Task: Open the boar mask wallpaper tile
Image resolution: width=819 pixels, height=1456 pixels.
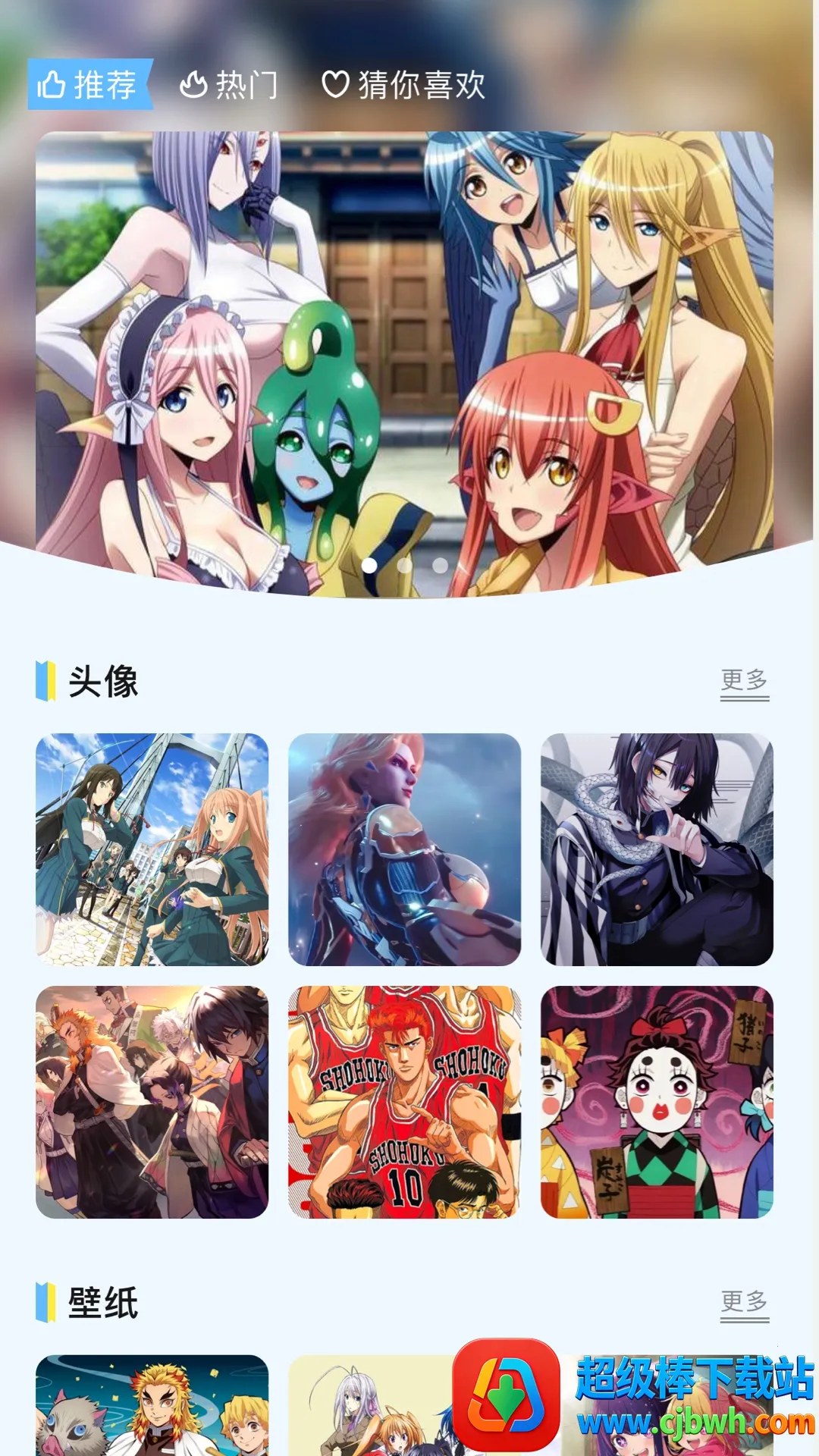Action: click(x=152, y=1405)
